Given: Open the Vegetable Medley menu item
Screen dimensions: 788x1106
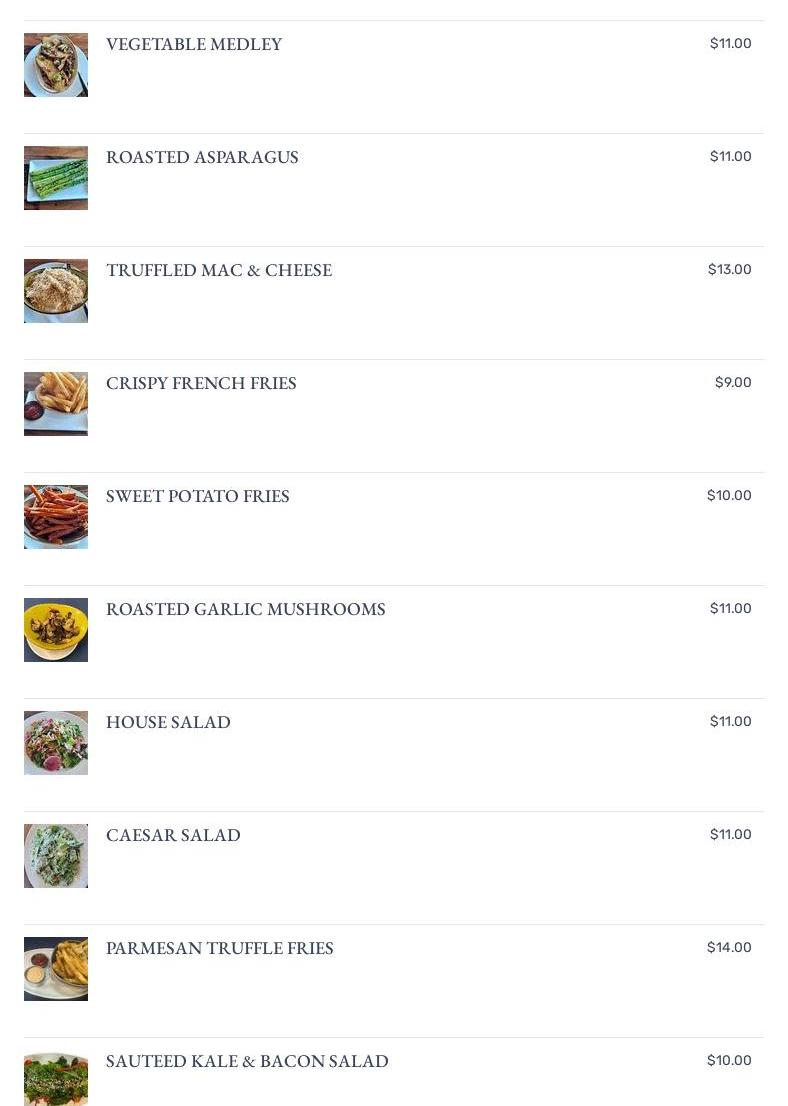Looking at the screenshot, I should [x=194, y=45].
